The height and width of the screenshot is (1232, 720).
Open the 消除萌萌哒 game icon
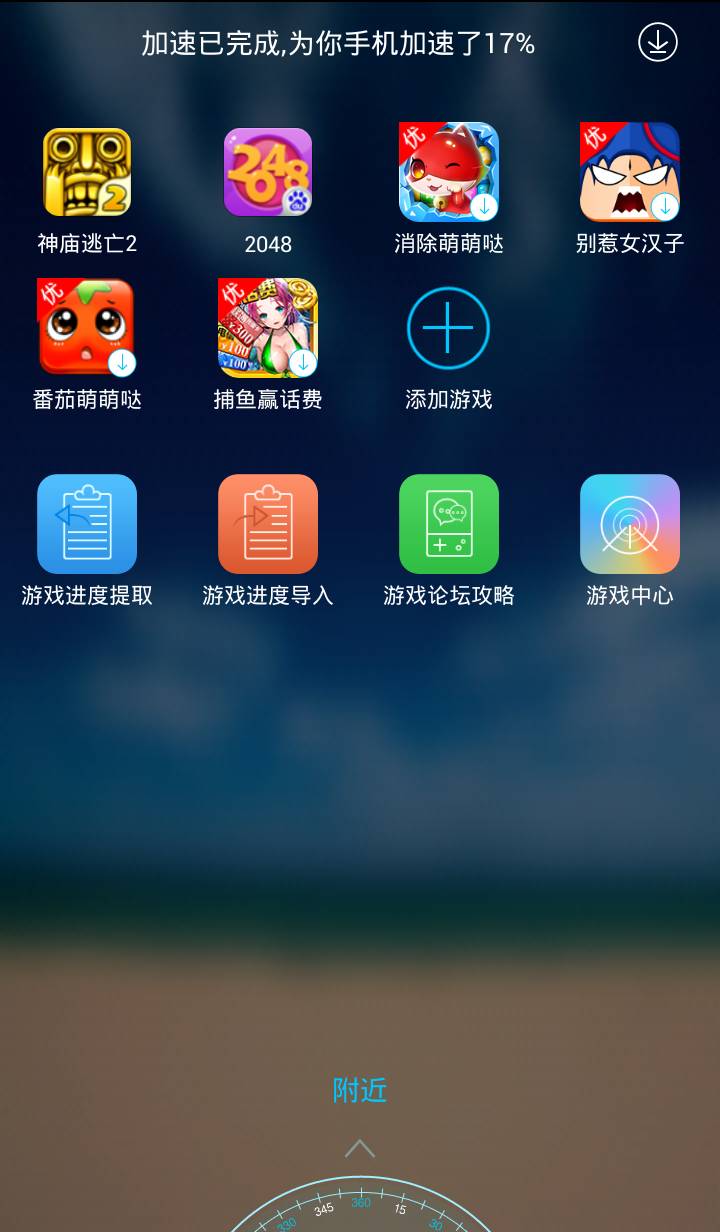click(x=448, y=172)
